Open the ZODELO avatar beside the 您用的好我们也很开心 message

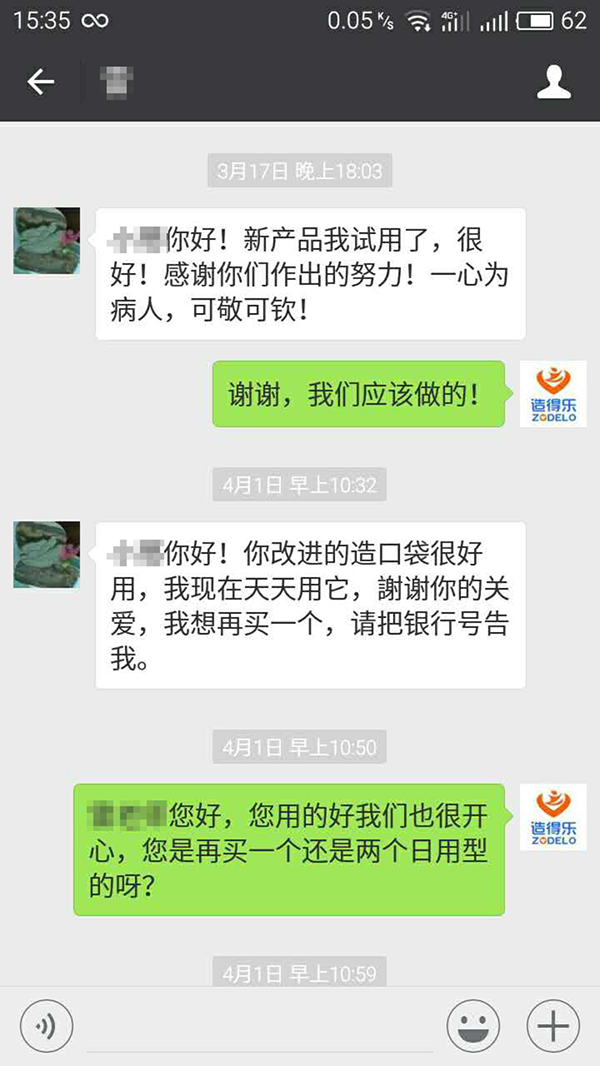coord(553,817)
